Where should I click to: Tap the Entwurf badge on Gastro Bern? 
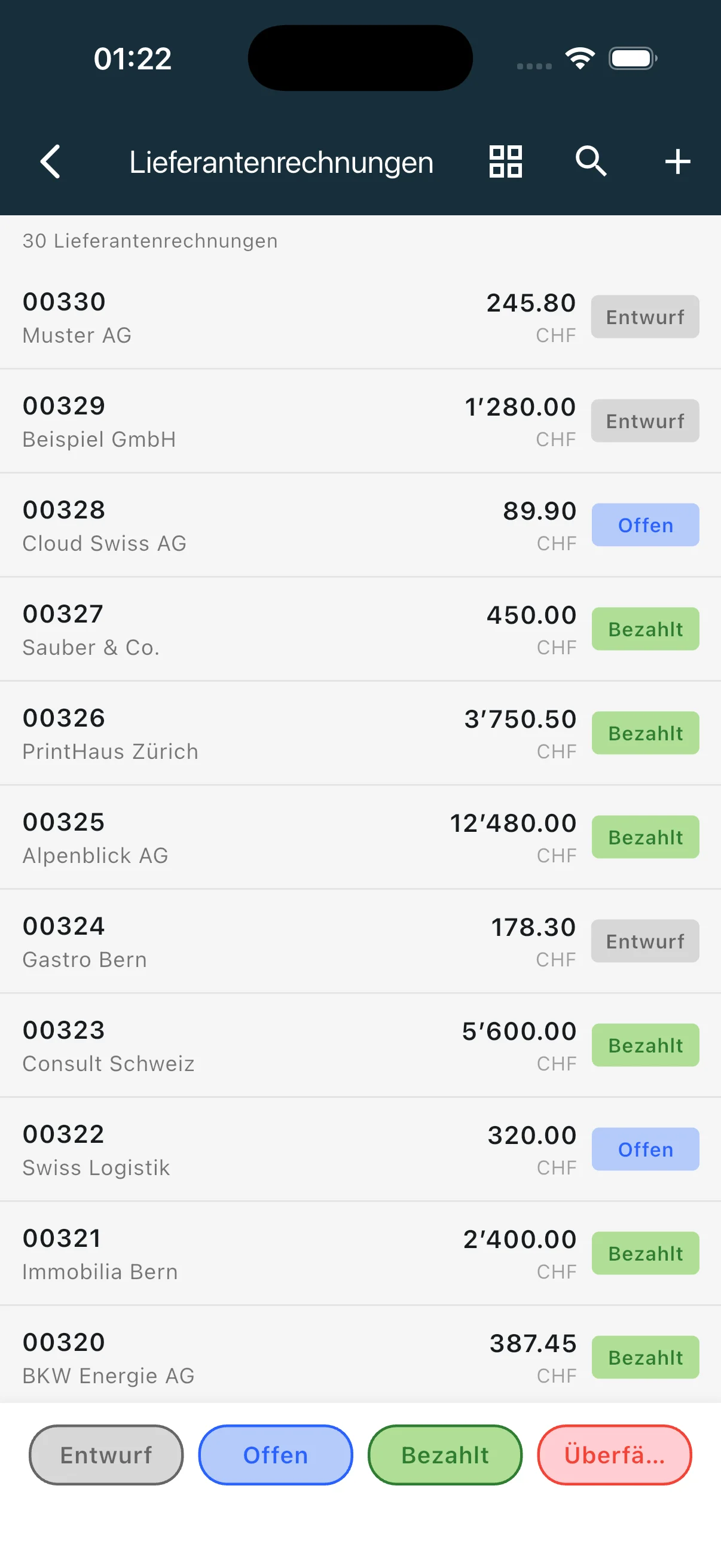coord(644,941)
